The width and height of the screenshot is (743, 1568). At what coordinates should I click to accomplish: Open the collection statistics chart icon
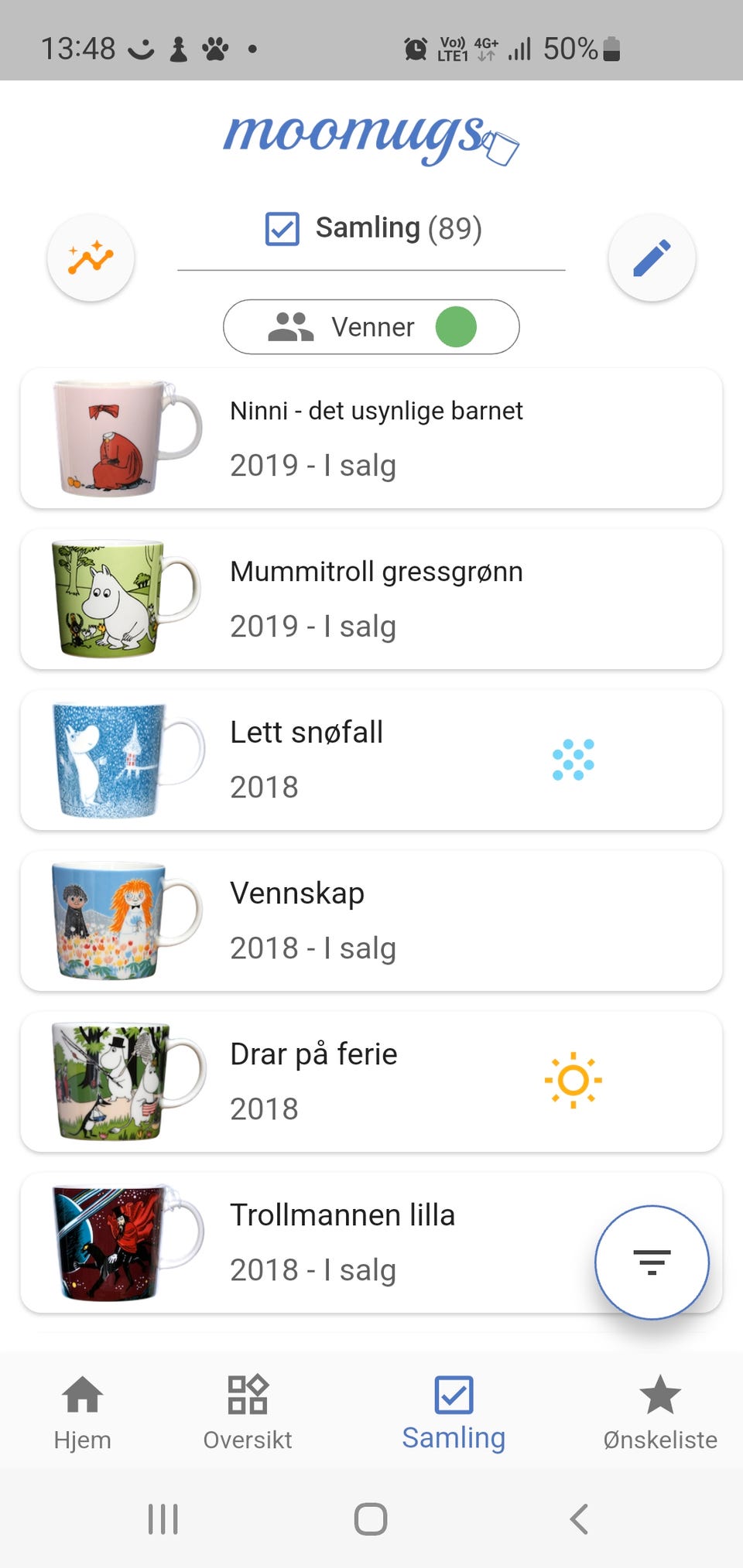[91, 257]
